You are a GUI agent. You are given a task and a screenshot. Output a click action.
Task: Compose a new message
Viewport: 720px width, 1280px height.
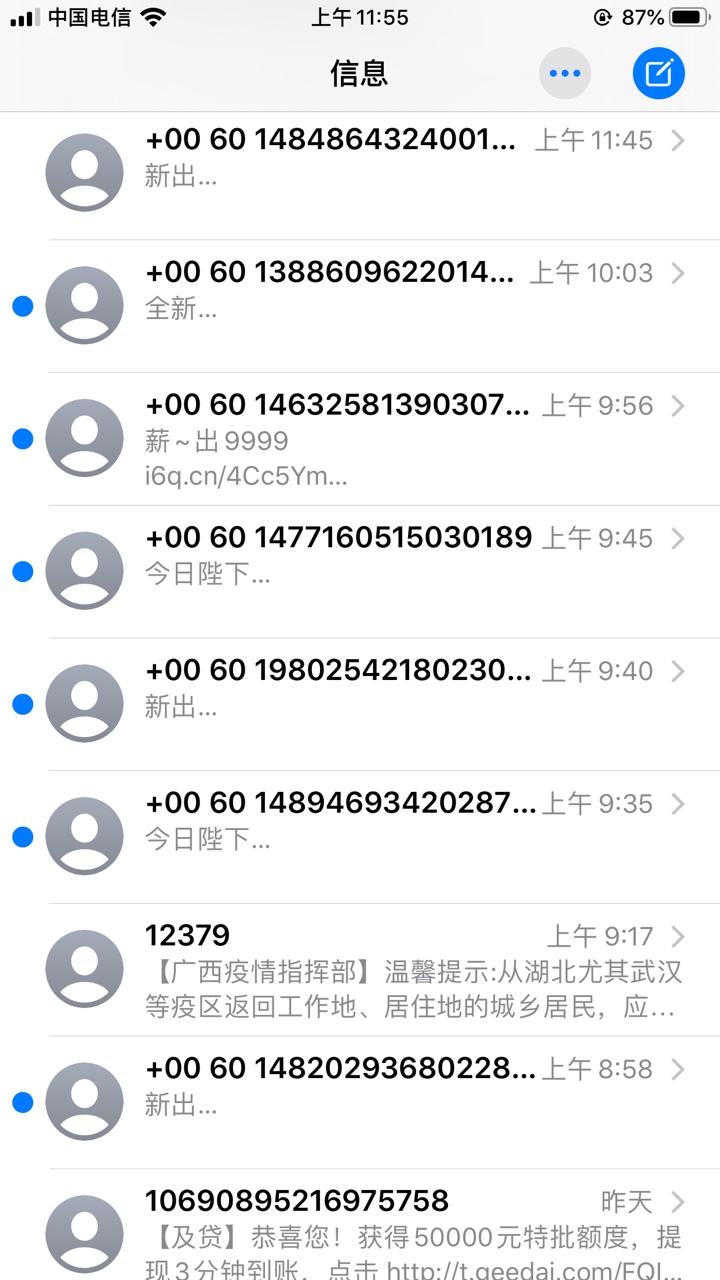point(659,73)
